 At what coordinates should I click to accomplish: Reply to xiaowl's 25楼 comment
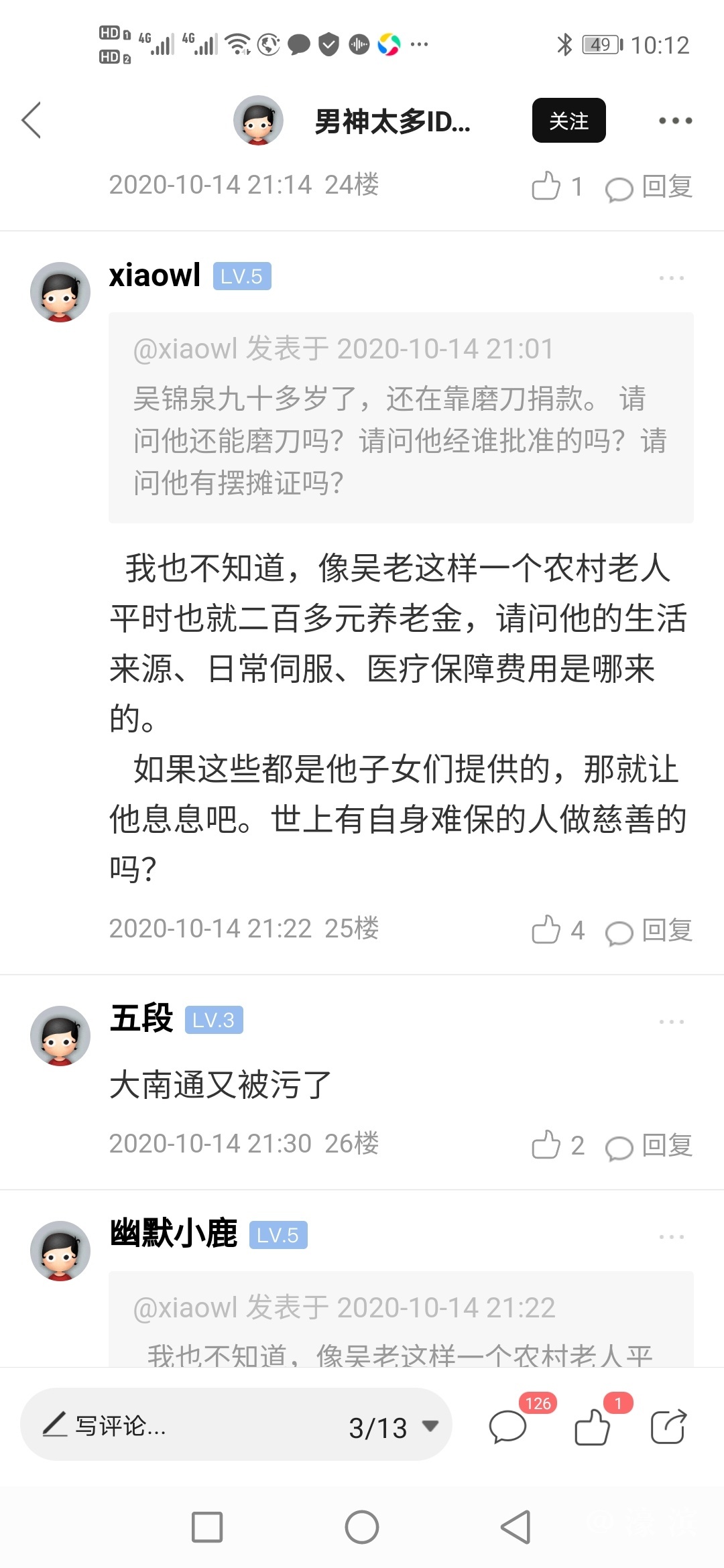coord(649,931)
